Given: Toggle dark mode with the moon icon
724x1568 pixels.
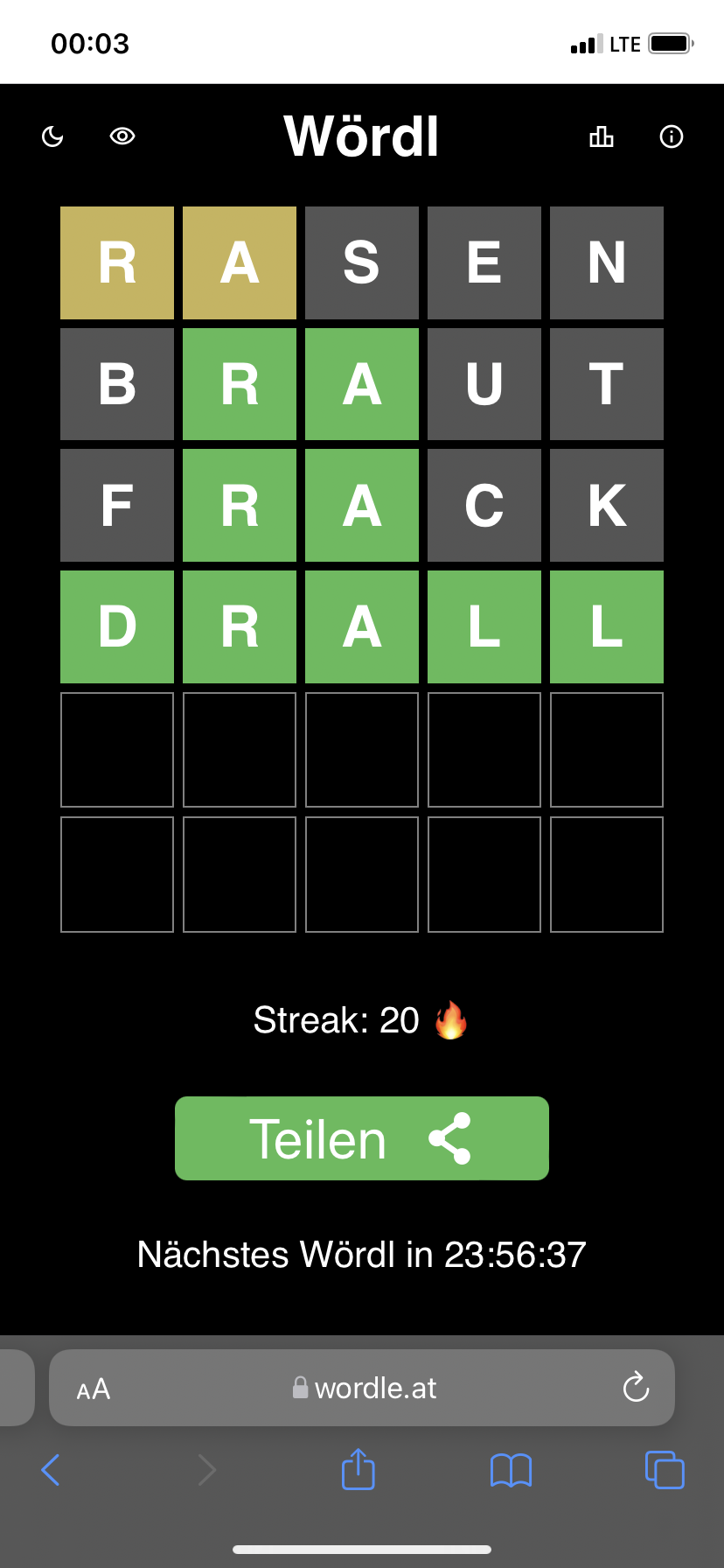Looking at the screenshot, I should tap(52, 136).
